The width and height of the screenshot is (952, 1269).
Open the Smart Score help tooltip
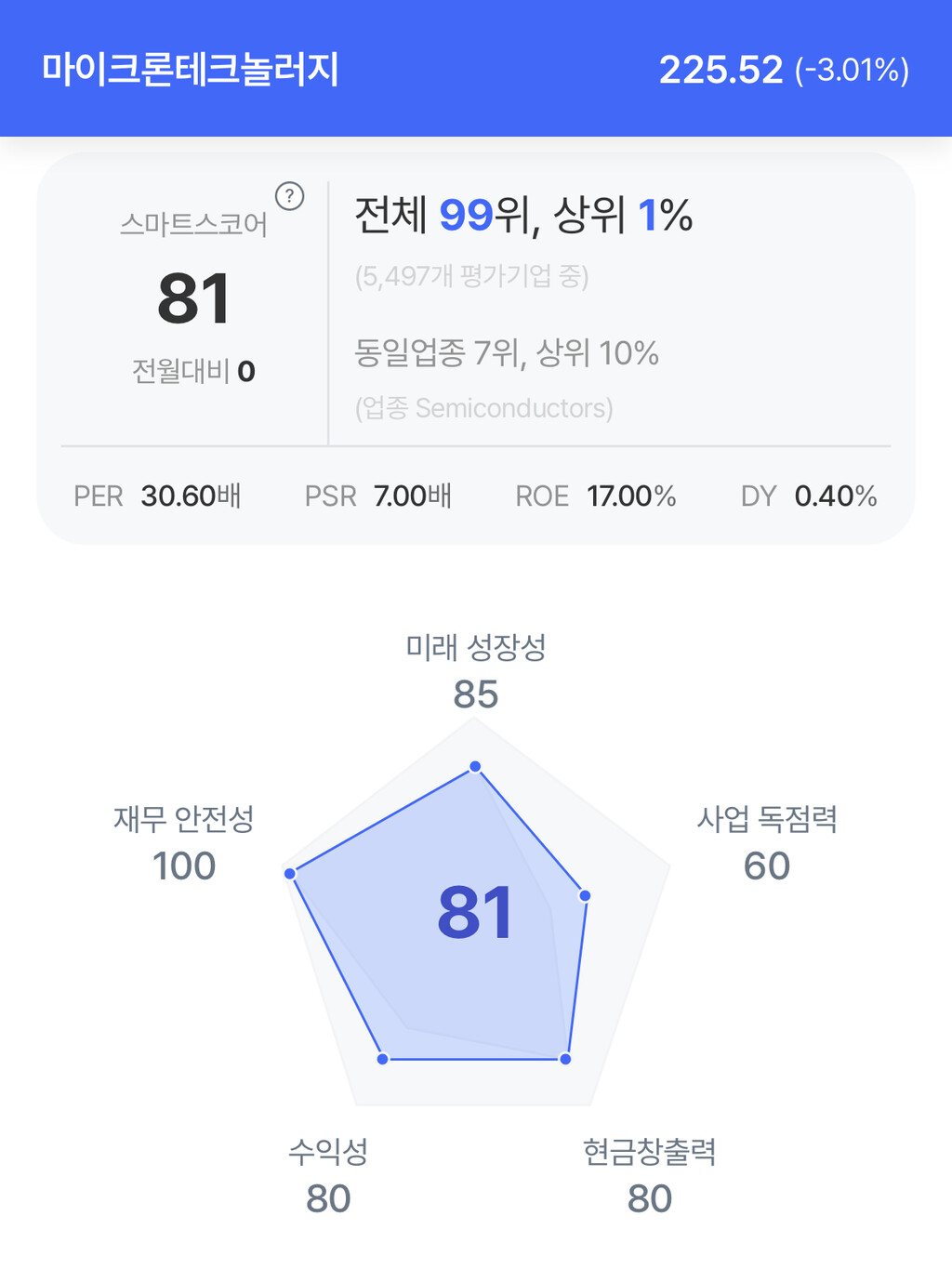(x=289, y=196)
